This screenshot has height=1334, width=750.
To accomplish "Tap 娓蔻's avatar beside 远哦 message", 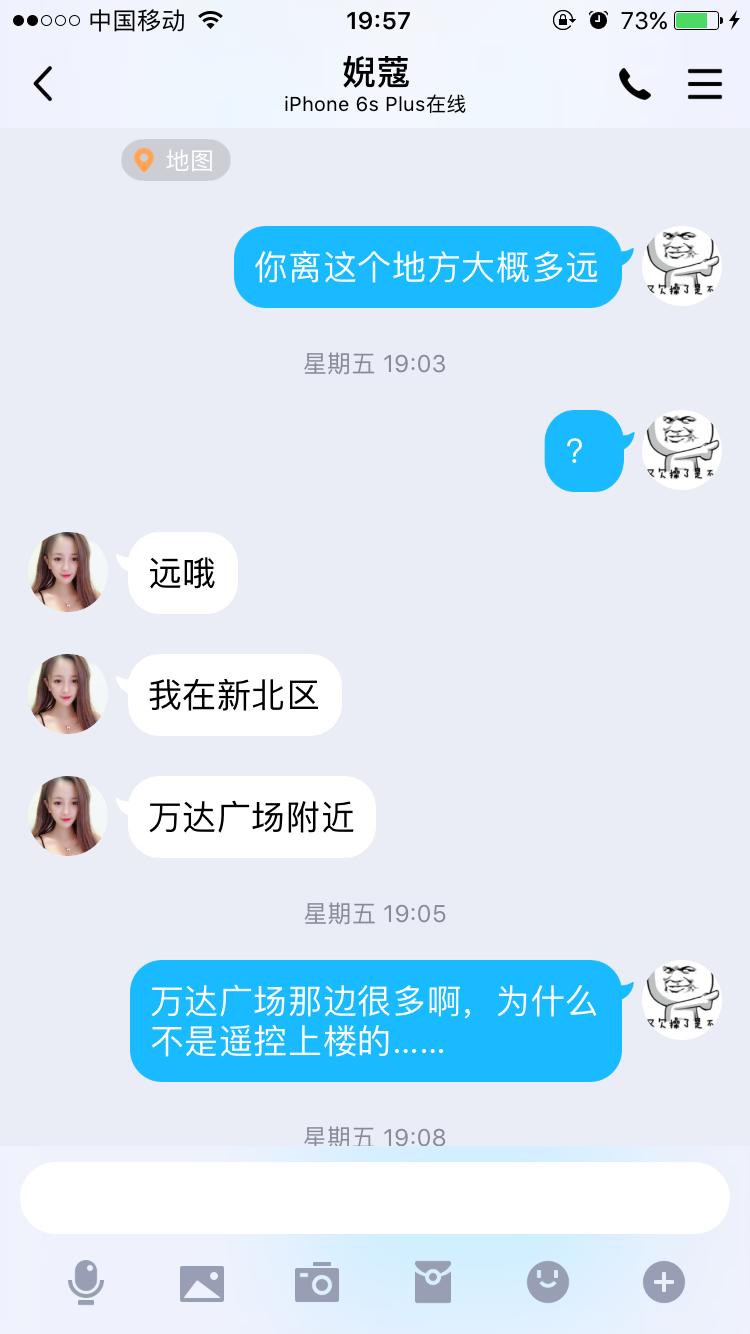I will (66, 573).
